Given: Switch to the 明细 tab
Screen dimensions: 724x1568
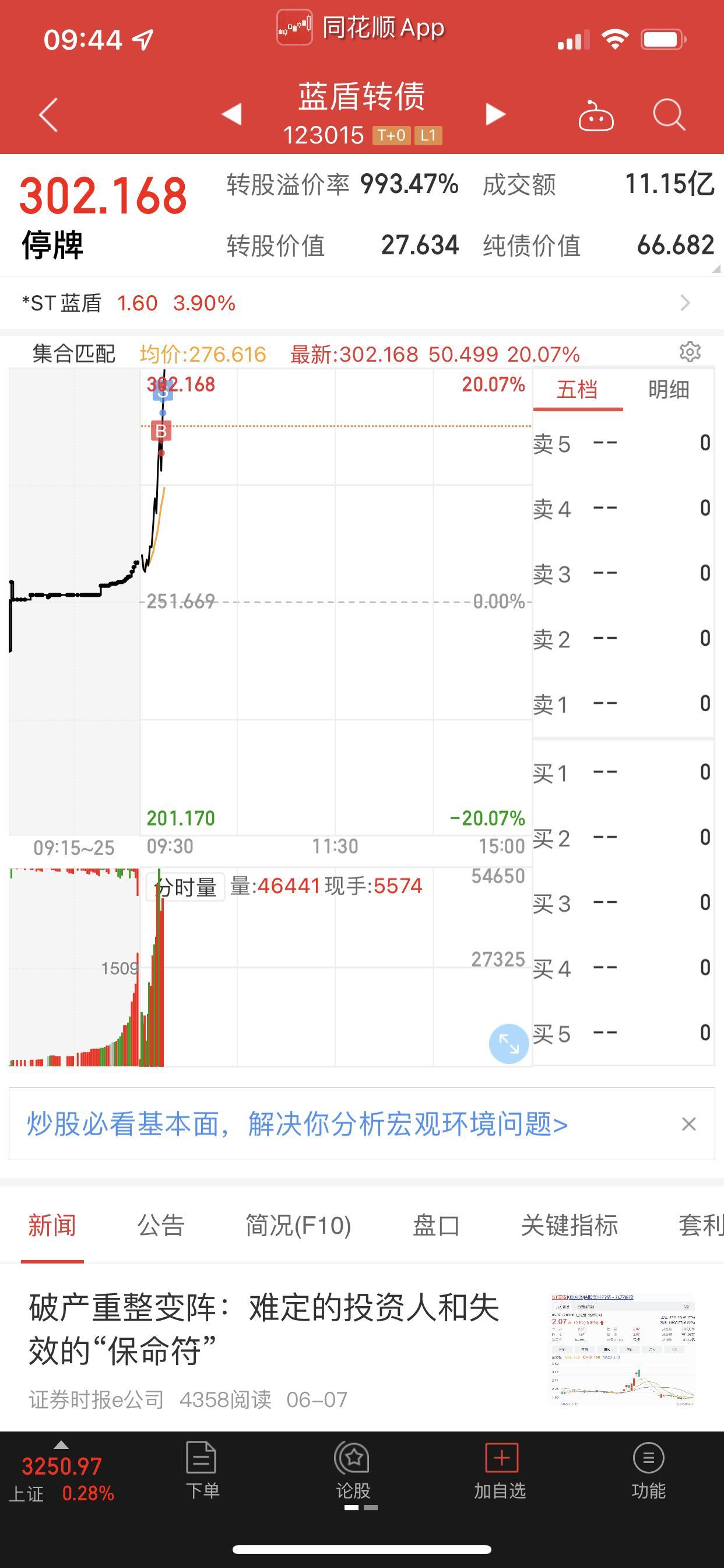Looking at the screenshot, I should (668, 390).
